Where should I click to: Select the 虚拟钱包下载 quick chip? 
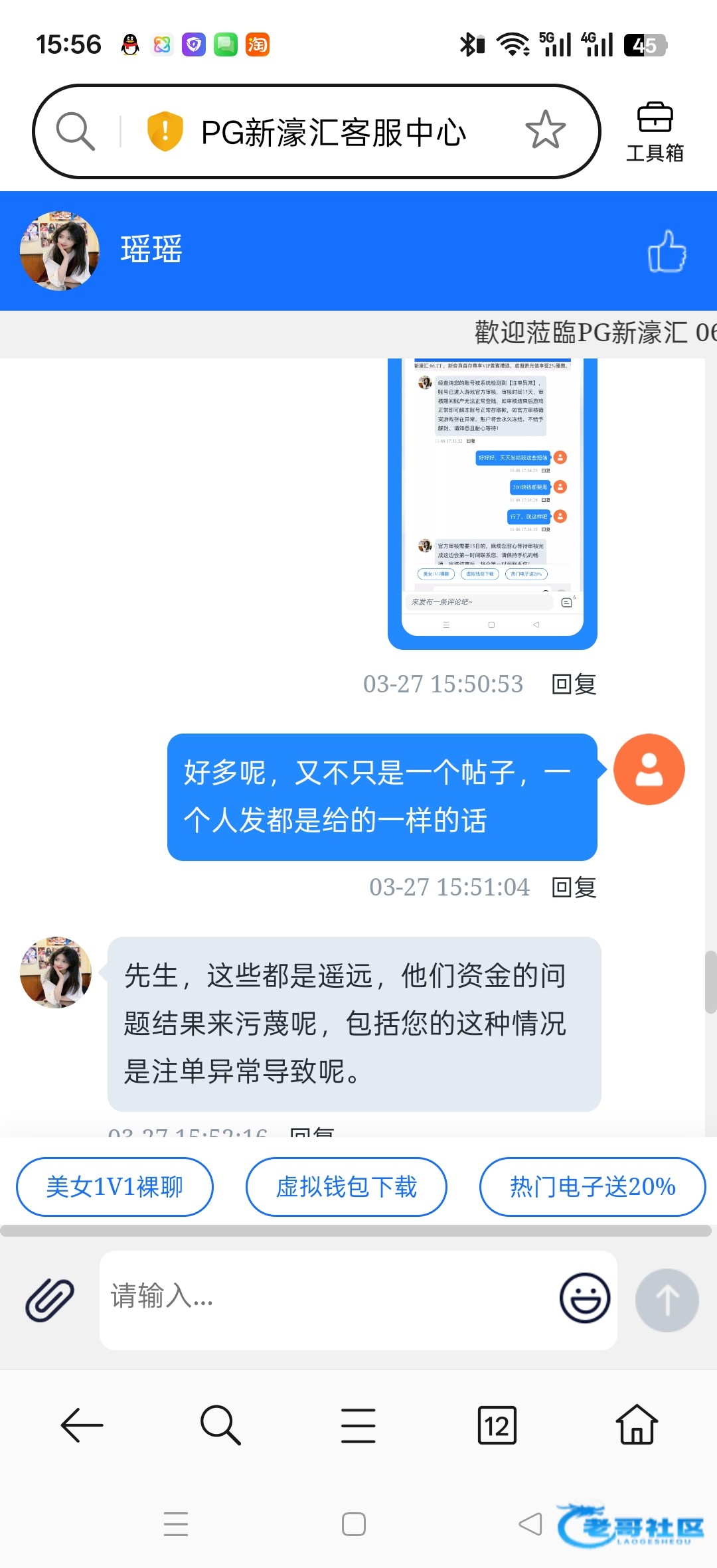346,1186
